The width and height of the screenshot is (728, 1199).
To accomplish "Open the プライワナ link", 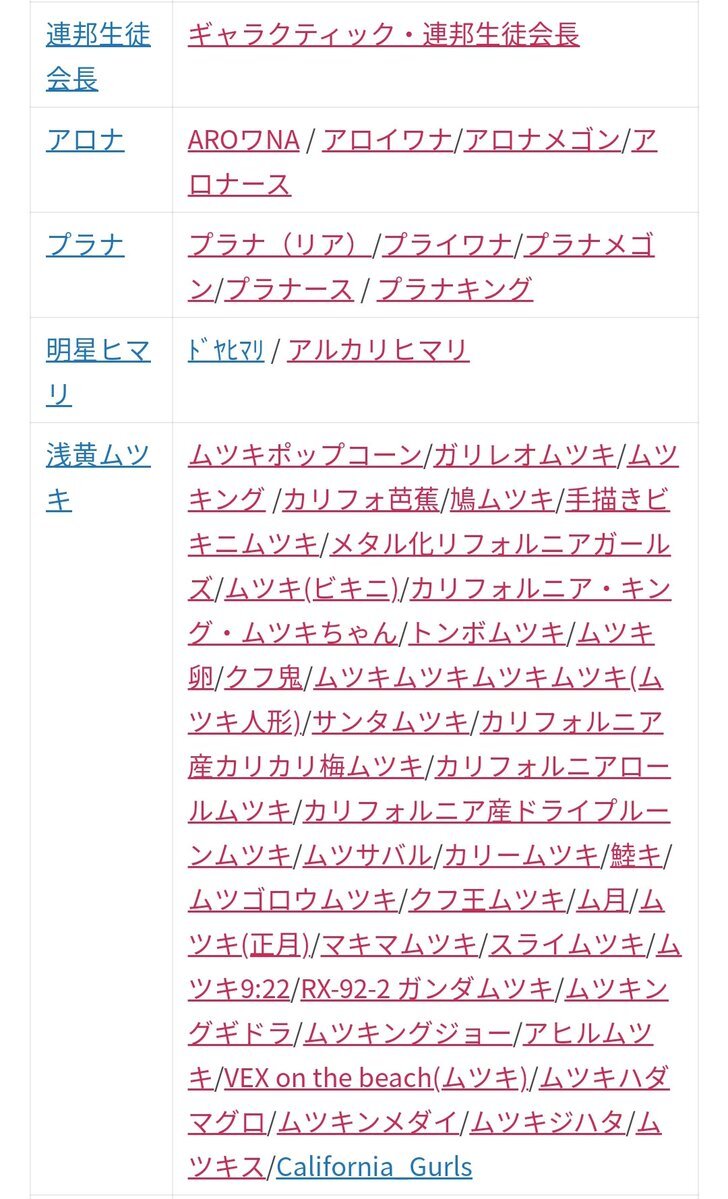I will point(447,245).
